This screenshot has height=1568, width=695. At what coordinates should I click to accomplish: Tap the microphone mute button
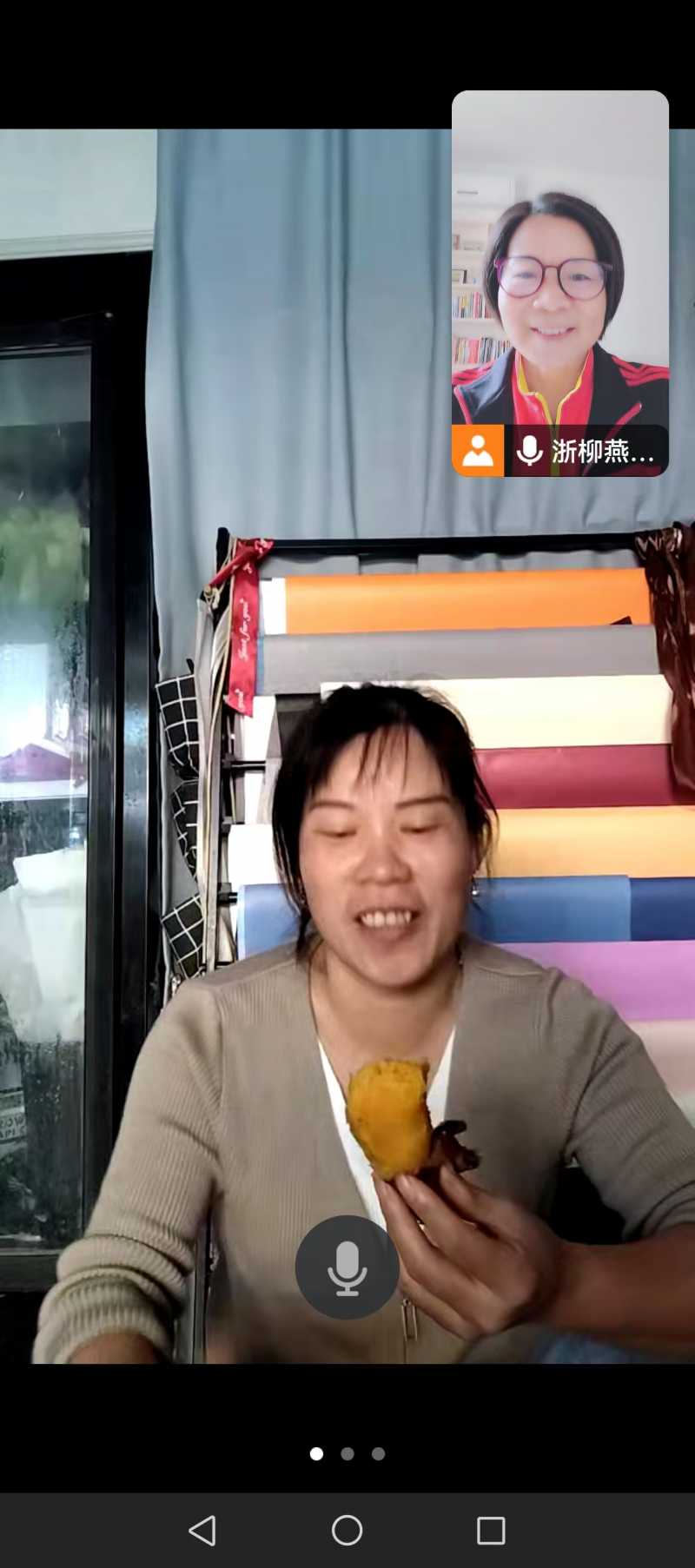click(x=347, y=1267)
